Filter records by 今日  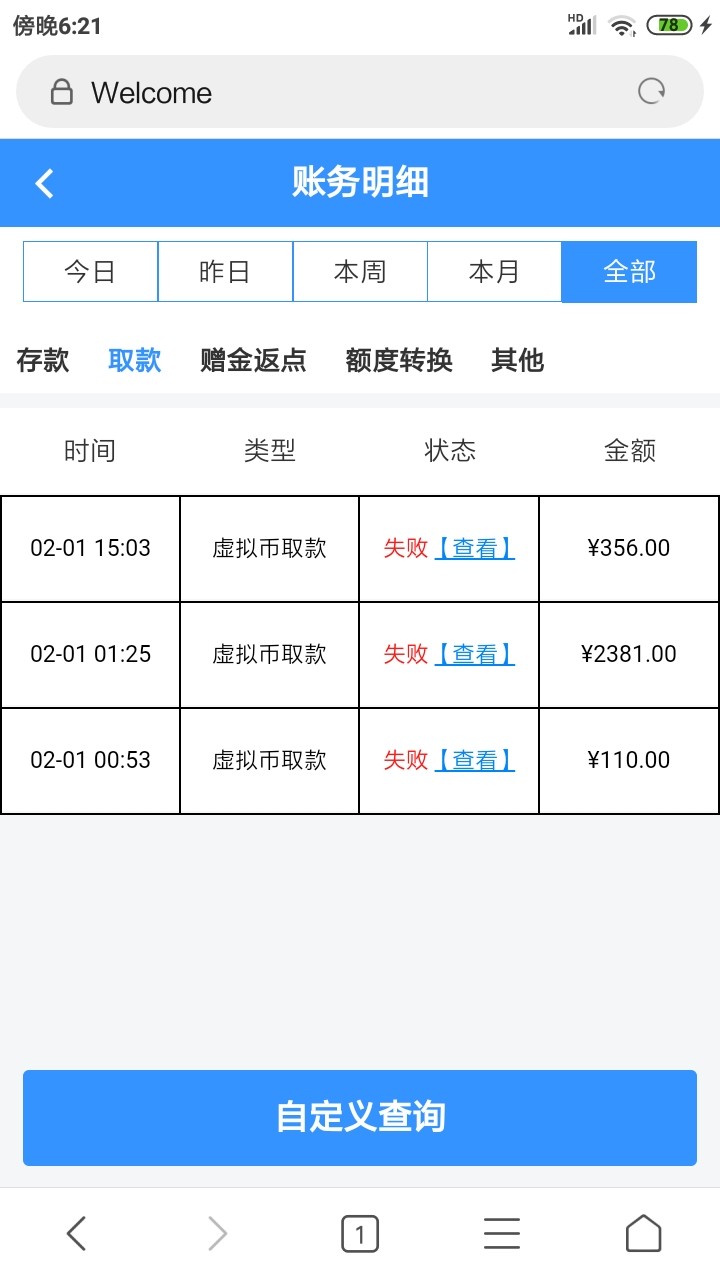pos(90,272)
